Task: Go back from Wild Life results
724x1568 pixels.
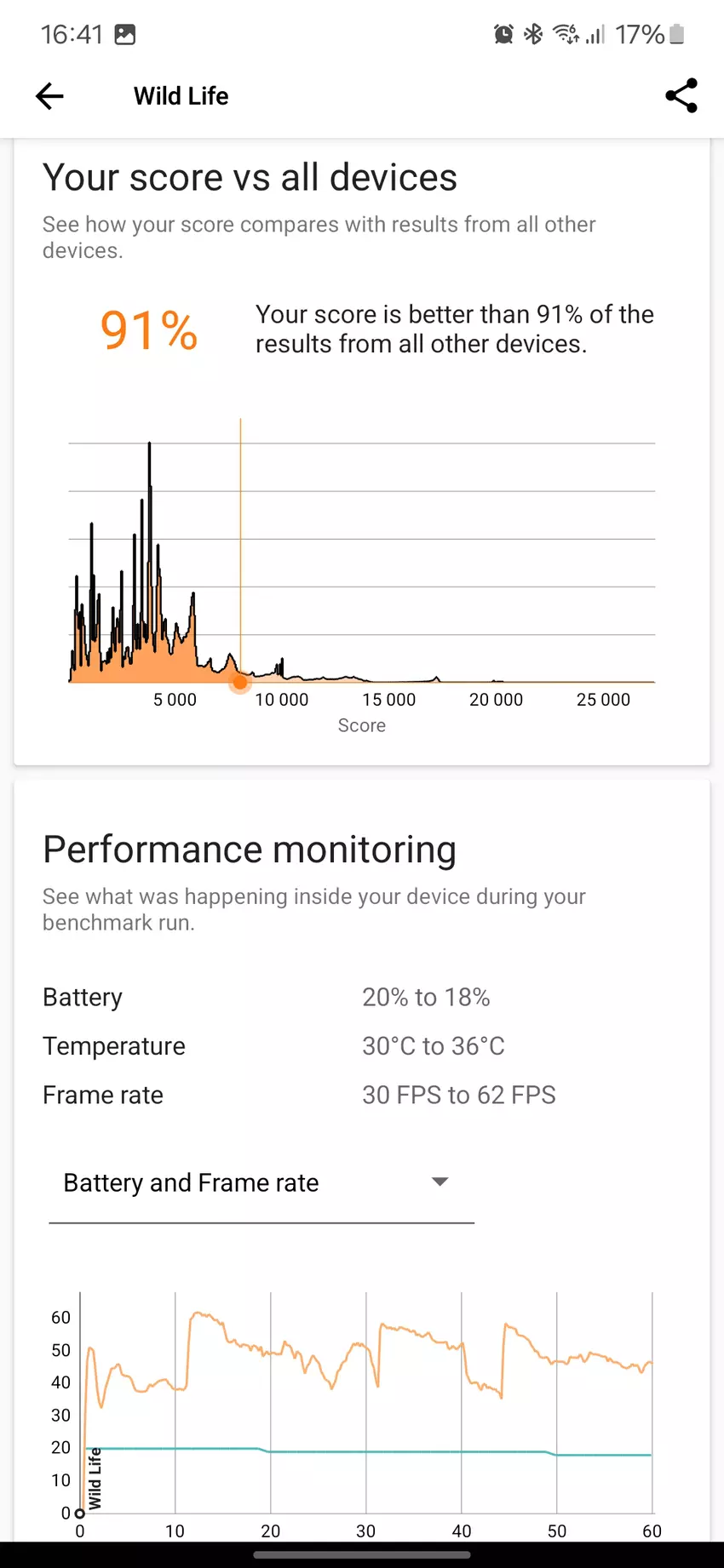Action: (49, 96)
